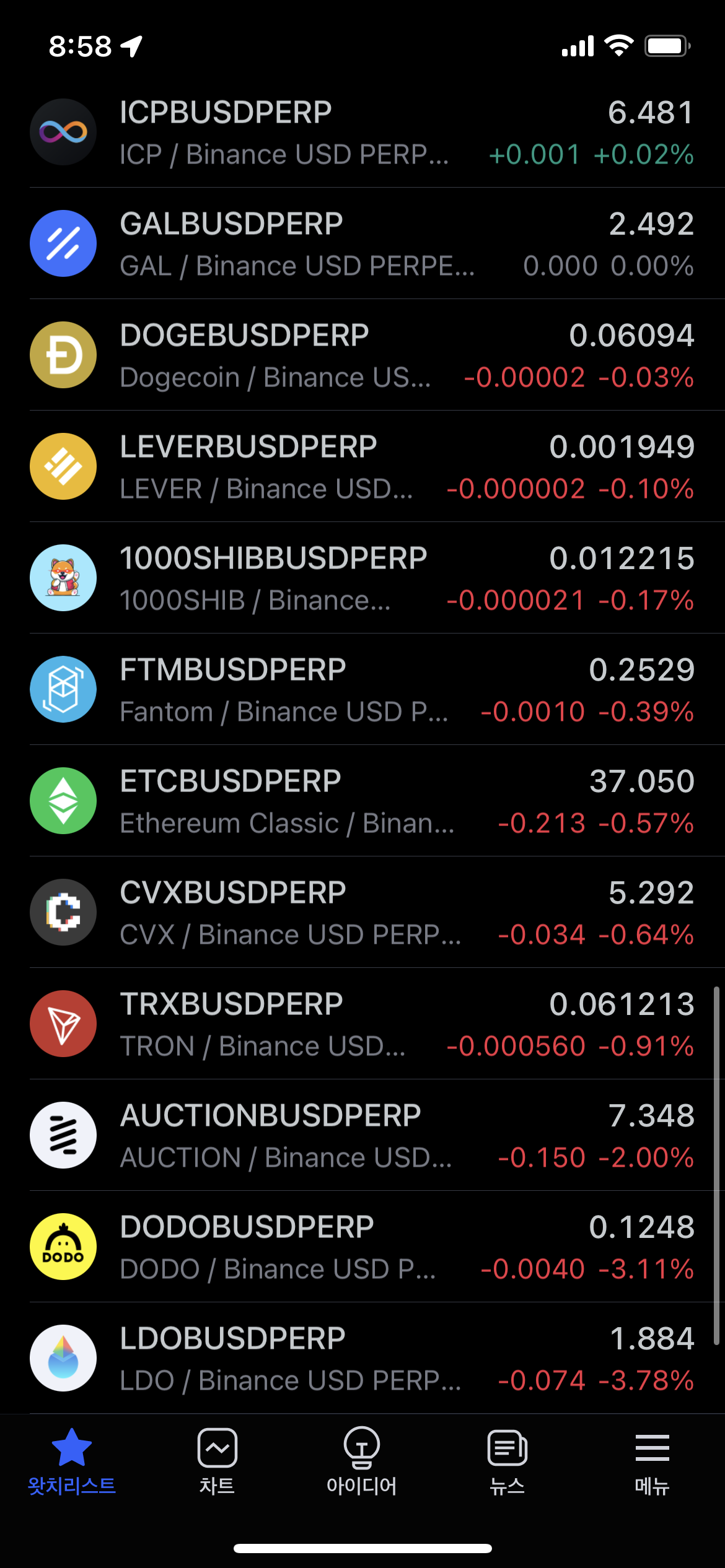Select ETCBUSDPERP Ethereum Classic
The width and height of the screenshot is (725, 1568).
point(362,801)
